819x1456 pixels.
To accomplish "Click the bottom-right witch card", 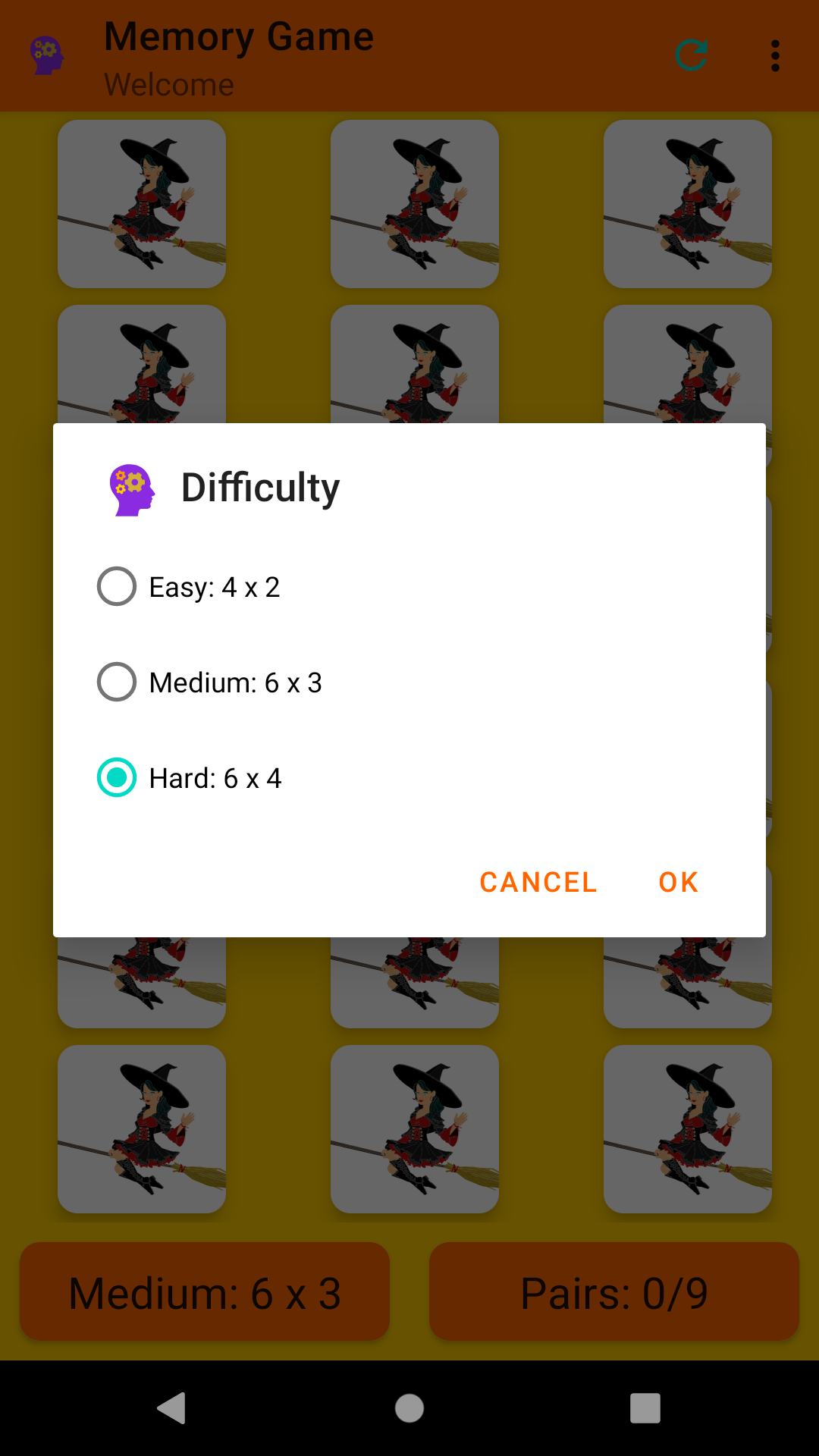I will 687,1128.
